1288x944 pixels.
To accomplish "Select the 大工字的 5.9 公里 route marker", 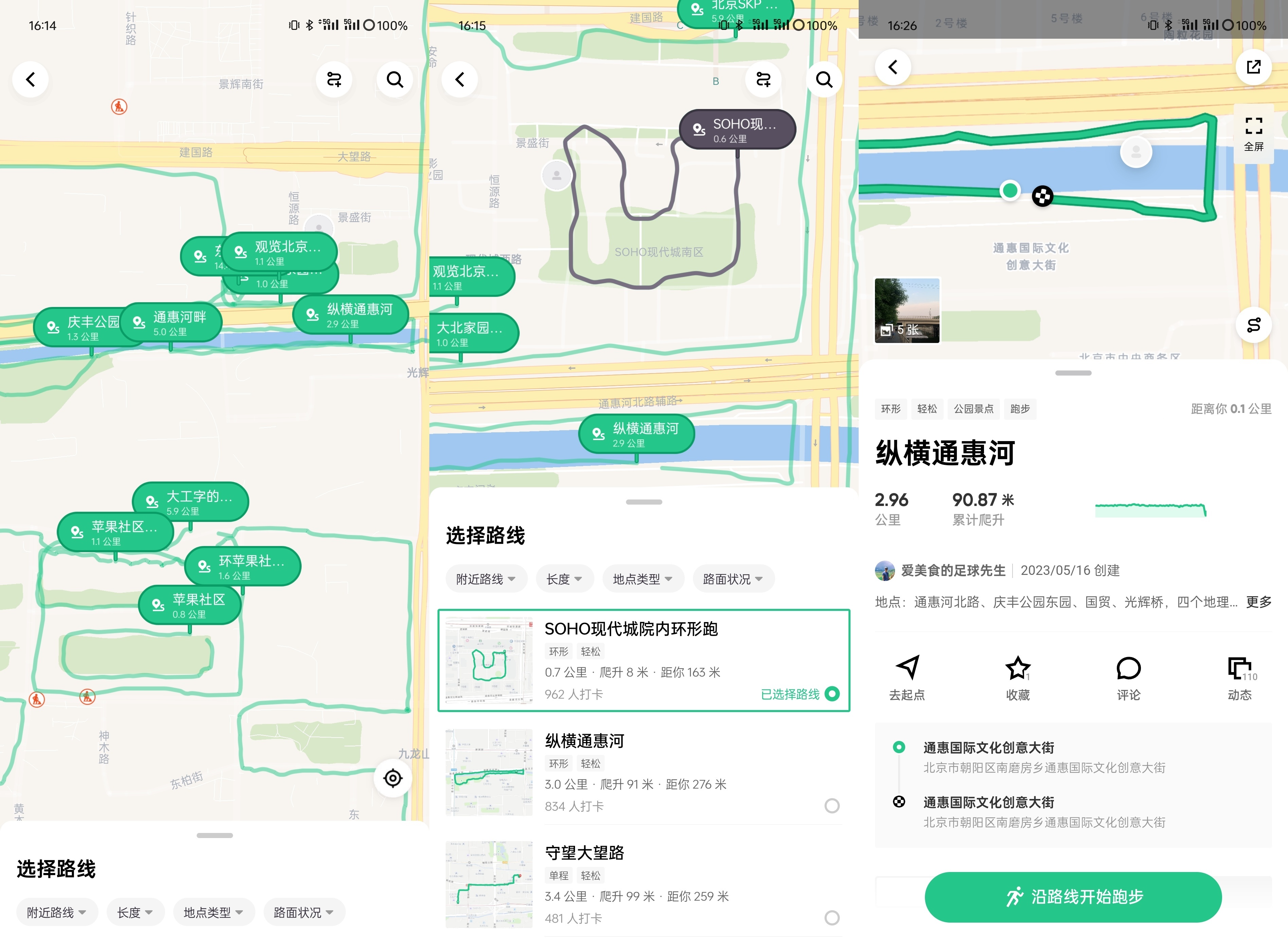I will coord(190,502).
